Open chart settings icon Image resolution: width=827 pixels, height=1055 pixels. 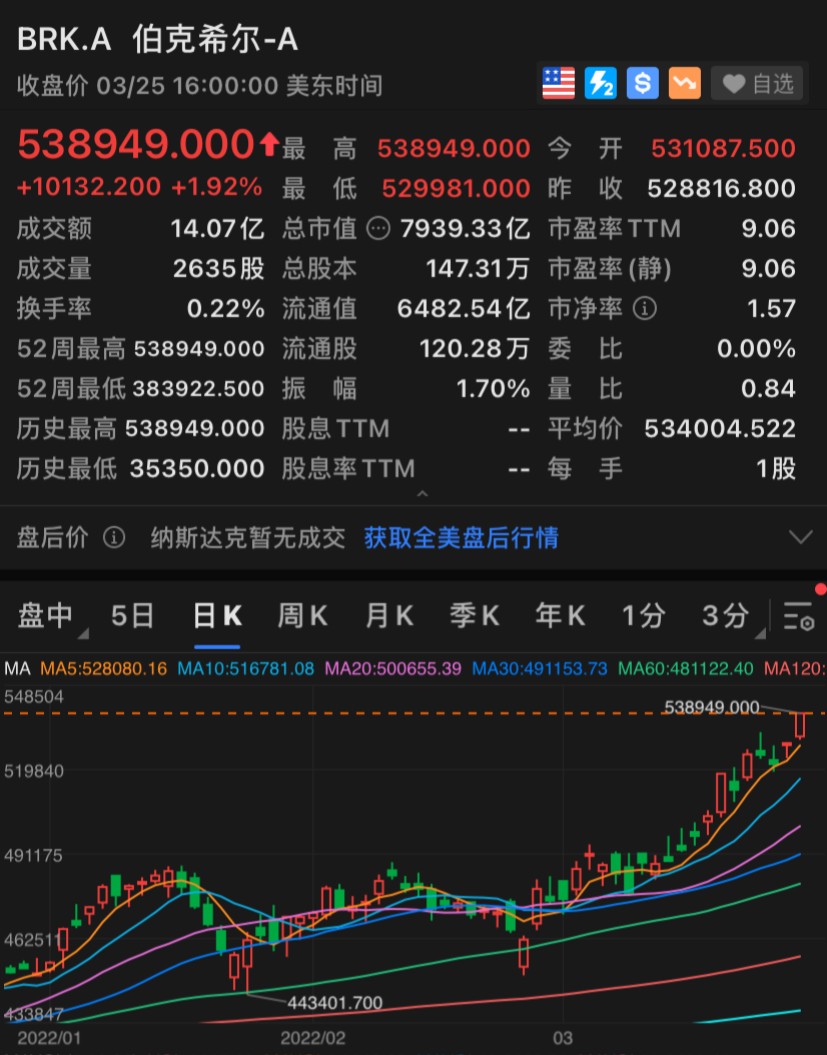coord(798,617)
